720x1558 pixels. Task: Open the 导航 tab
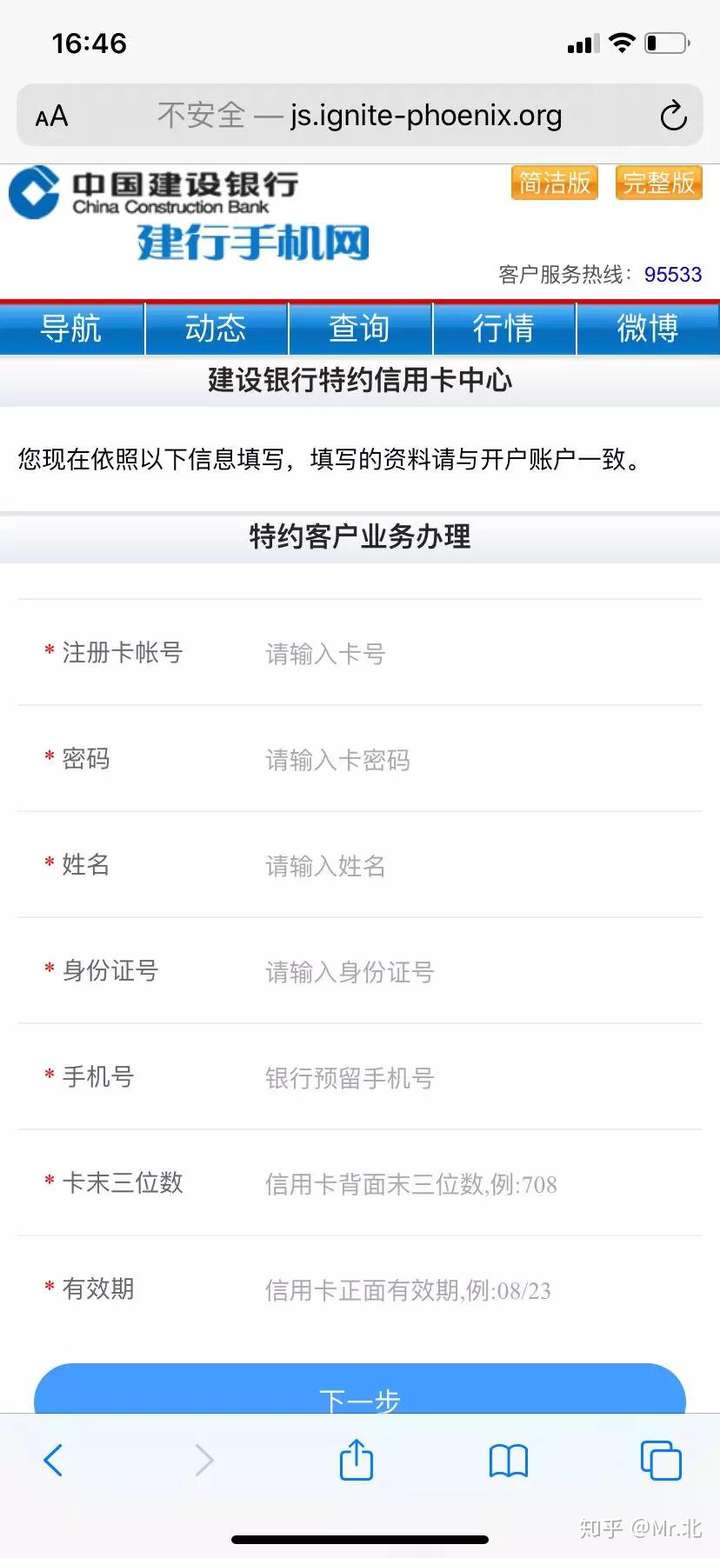click(x=72, y=329)
